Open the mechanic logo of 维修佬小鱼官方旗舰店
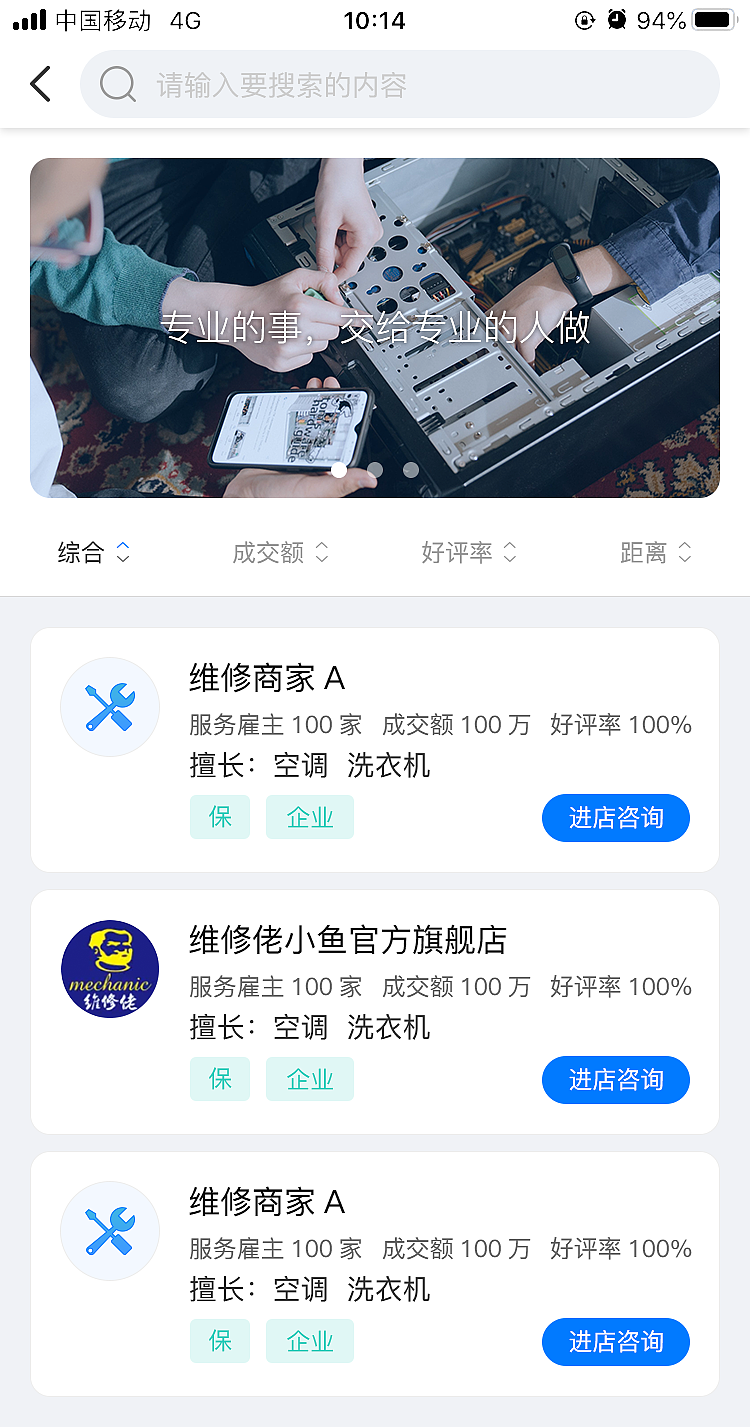The image size is (750, 1427). (x=110, y=968)
